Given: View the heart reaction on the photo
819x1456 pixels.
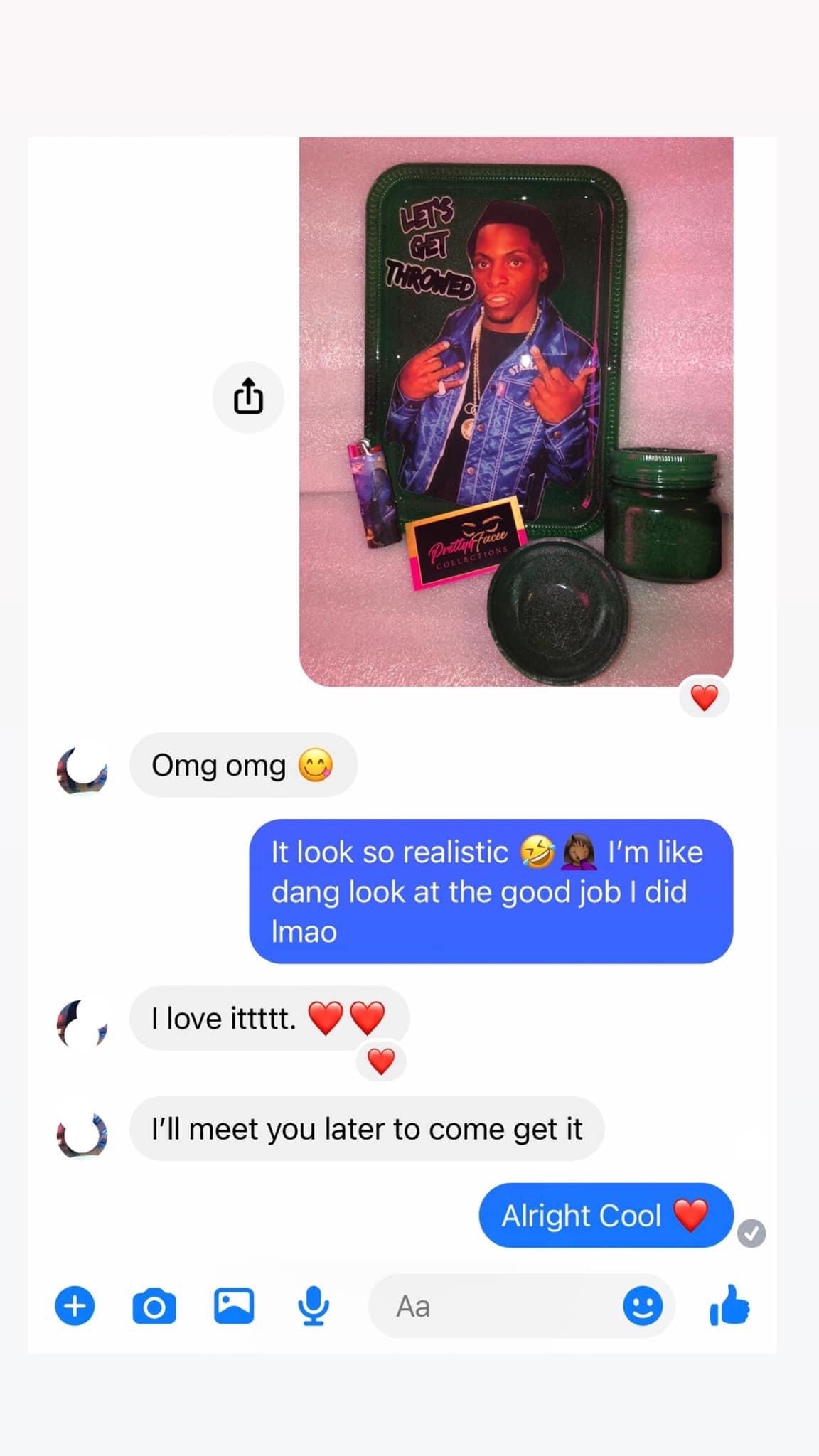Looking at the screenshot, I should [704, 697].
